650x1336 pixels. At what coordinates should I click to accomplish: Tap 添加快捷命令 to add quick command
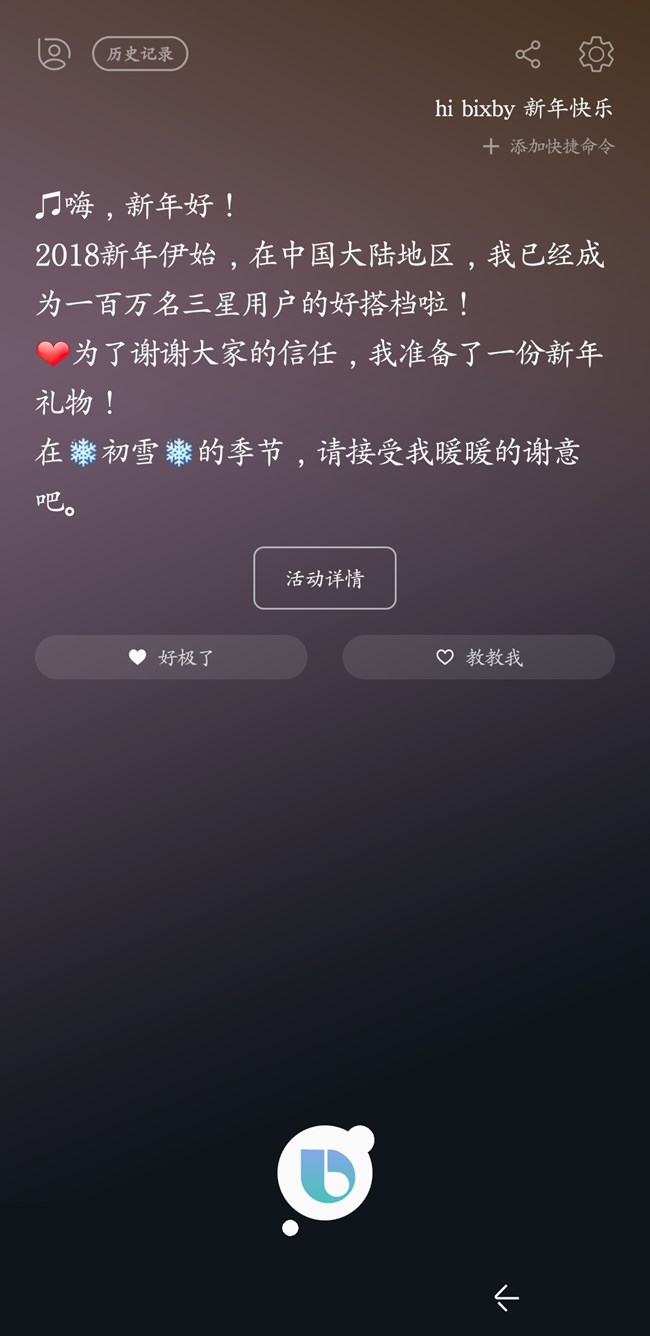549,146
